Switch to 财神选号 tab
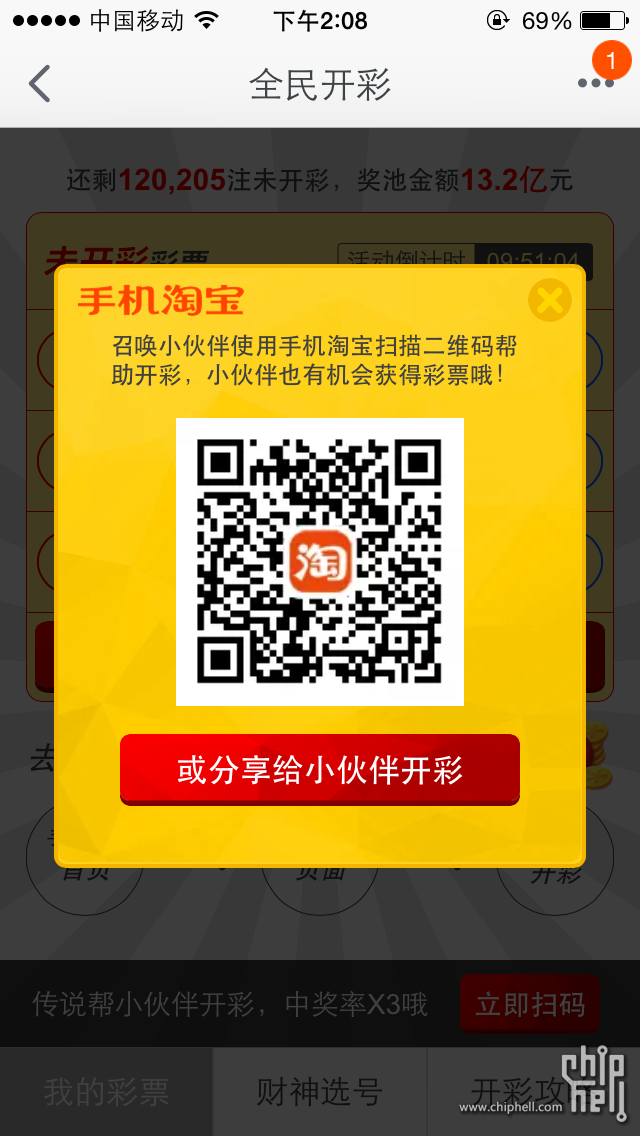This screenshot has height=1136, width=640. coord(320,1092)
